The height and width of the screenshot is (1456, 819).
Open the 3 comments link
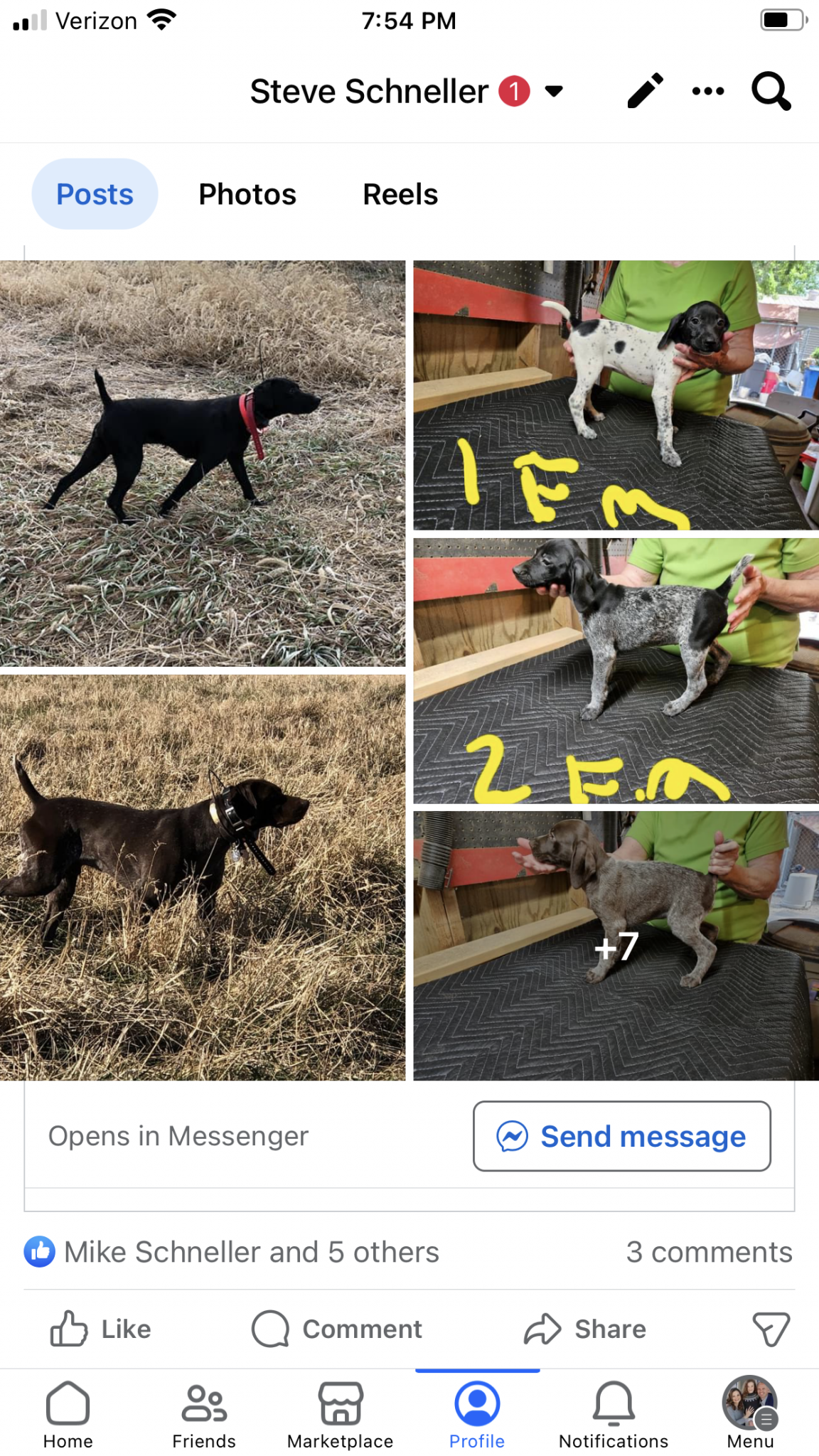coord(709,1252)
